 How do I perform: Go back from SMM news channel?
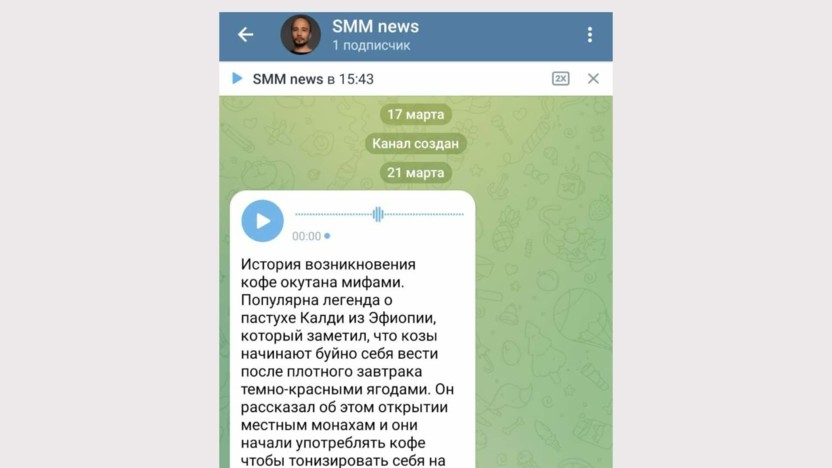pos(245,35)
